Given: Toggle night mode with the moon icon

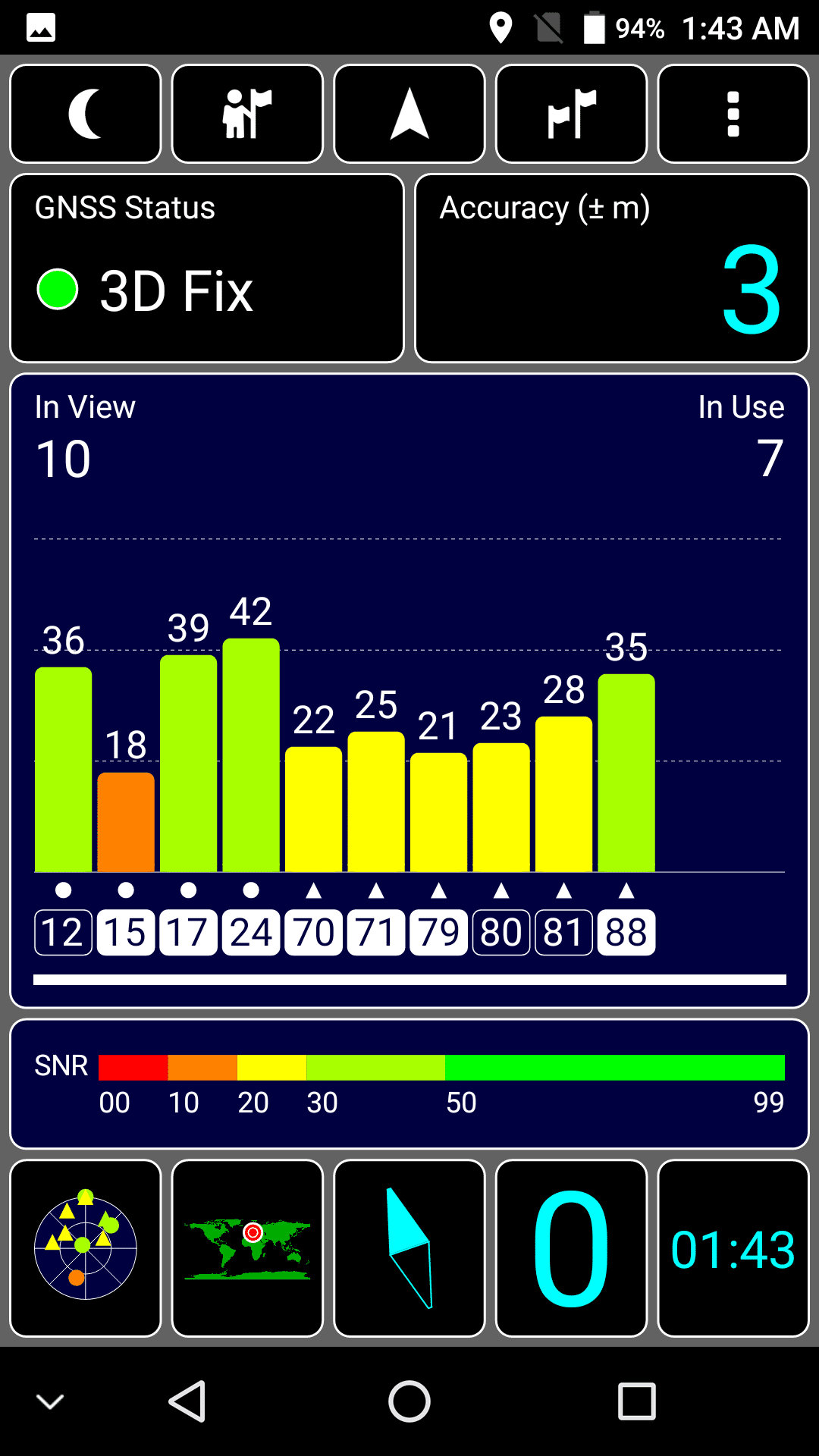Looking at the screenshot, I should click(x=86, y=114).
